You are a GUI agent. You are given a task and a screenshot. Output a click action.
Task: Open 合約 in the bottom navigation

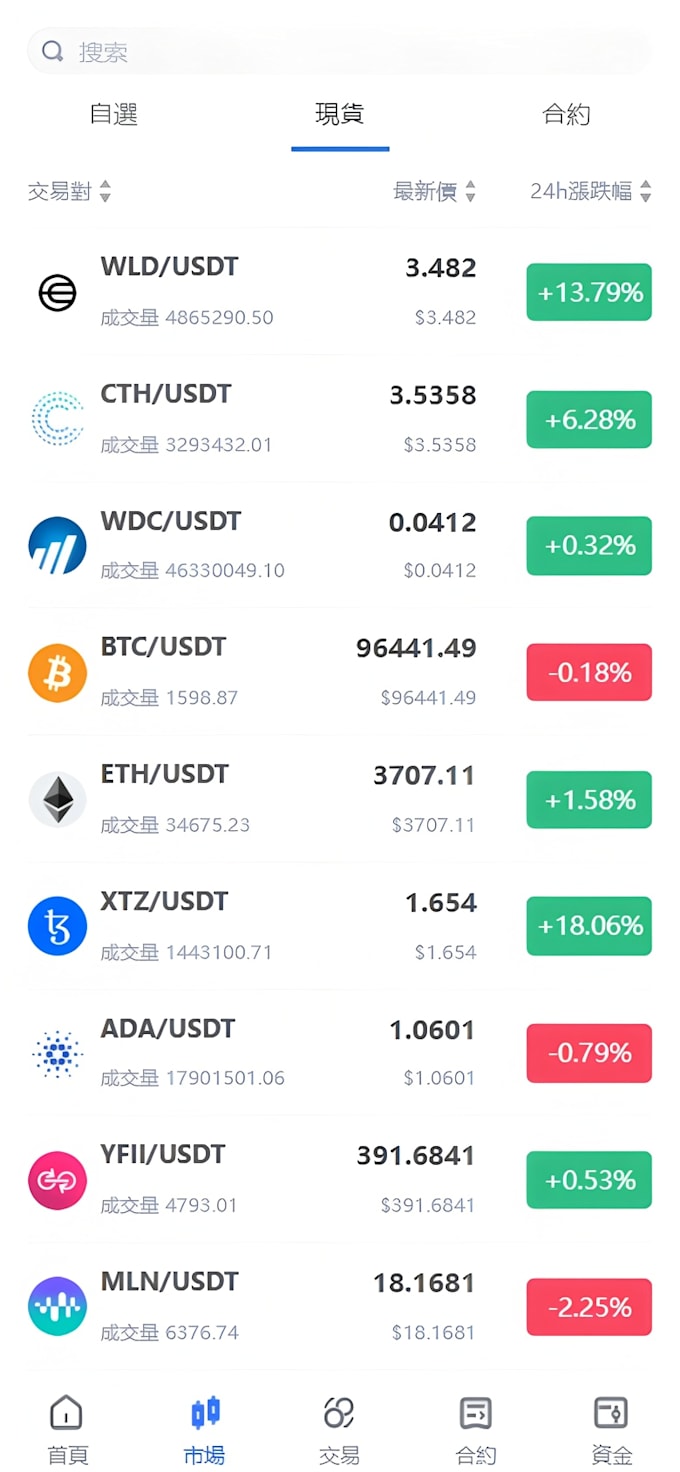point(475,1428)
